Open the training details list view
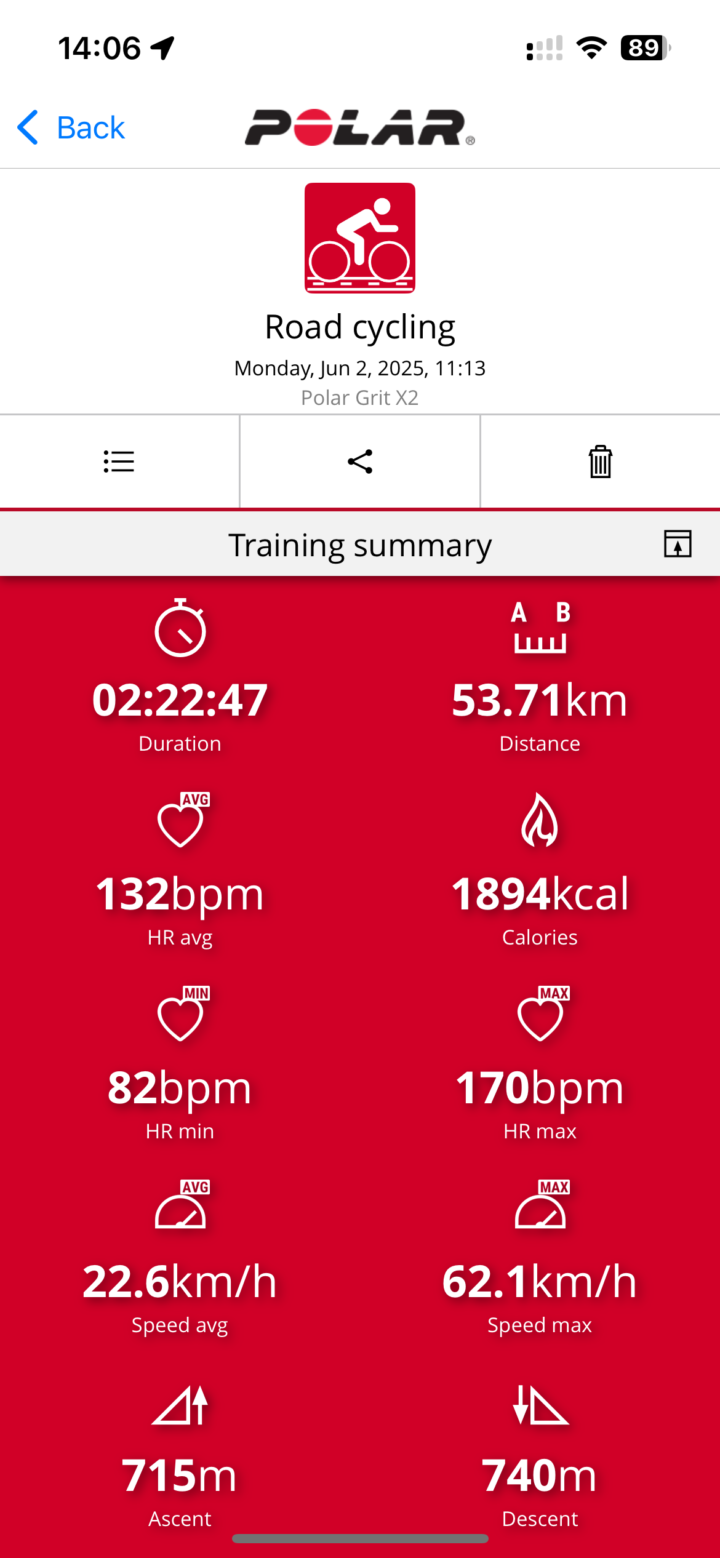Image resolution: width=720 pixels, height=1558 pixels. (x=119, y=461)
